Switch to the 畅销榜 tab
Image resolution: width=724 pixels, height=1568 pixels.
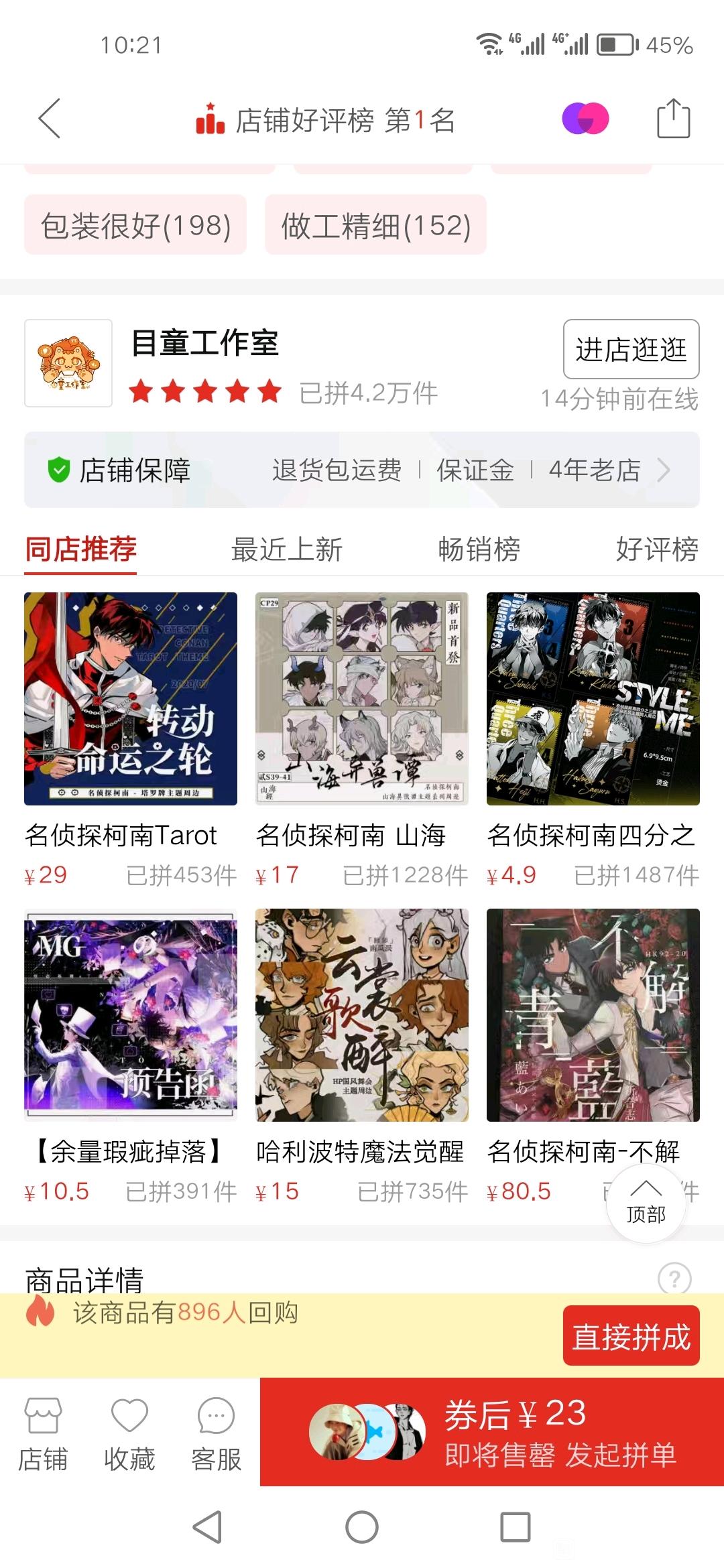click(x=479, y=549)
